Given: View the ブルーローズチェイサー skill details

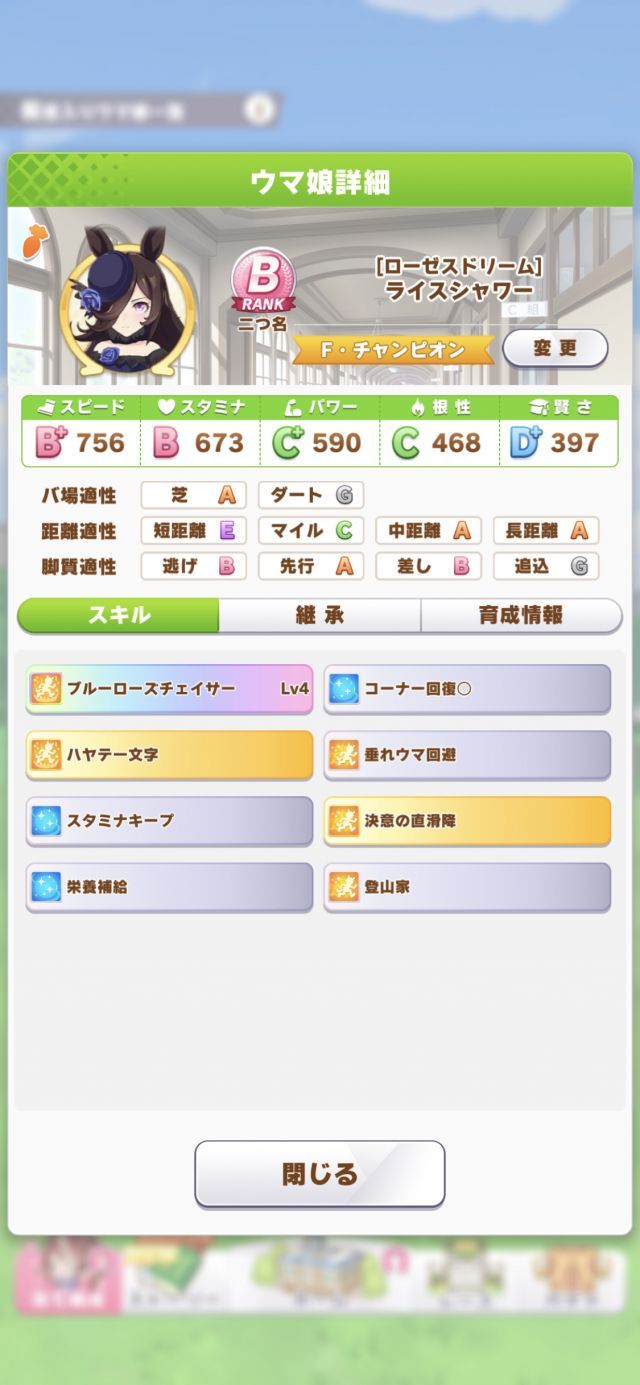Looking at the screenshot, I should click(169, 688).
